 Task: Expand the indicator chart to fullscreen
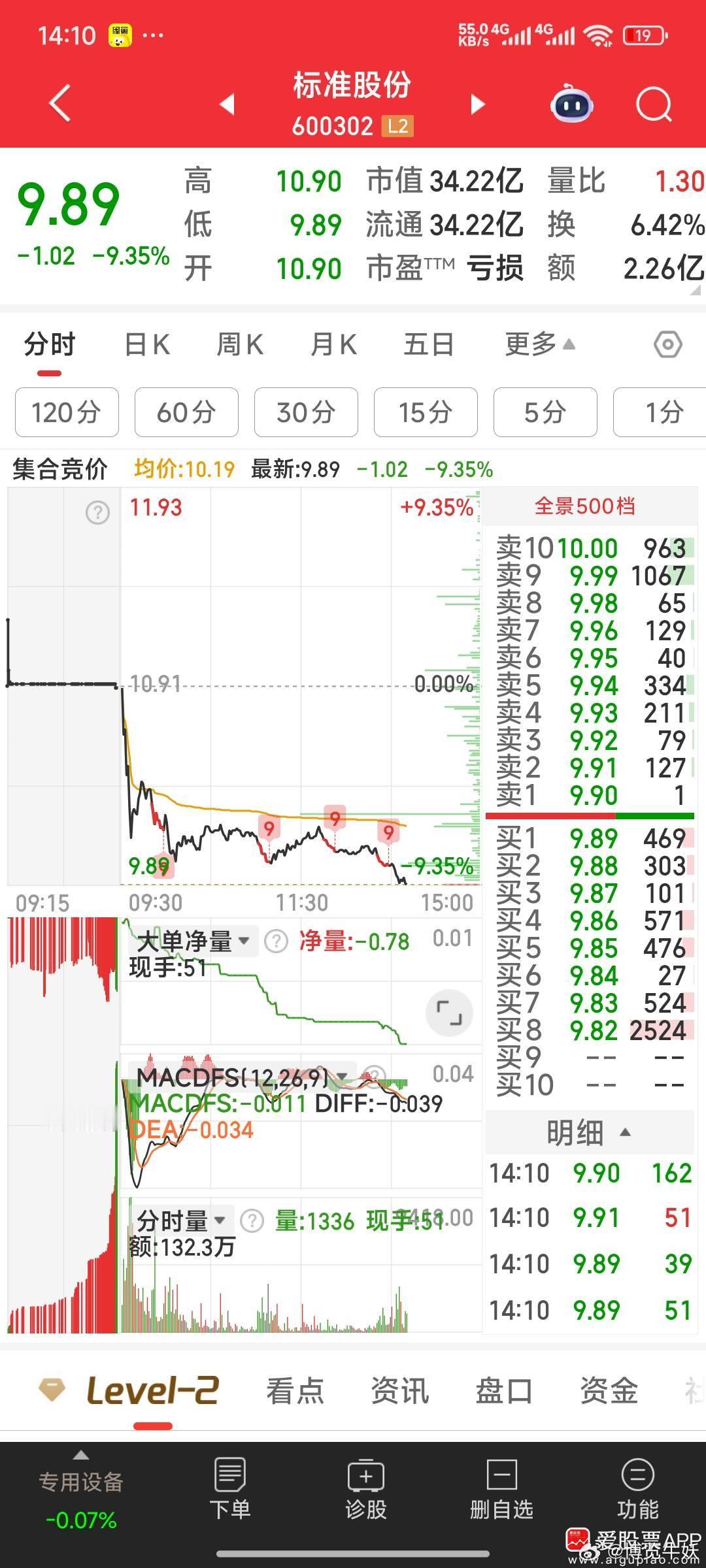[x=449, y=1012]
